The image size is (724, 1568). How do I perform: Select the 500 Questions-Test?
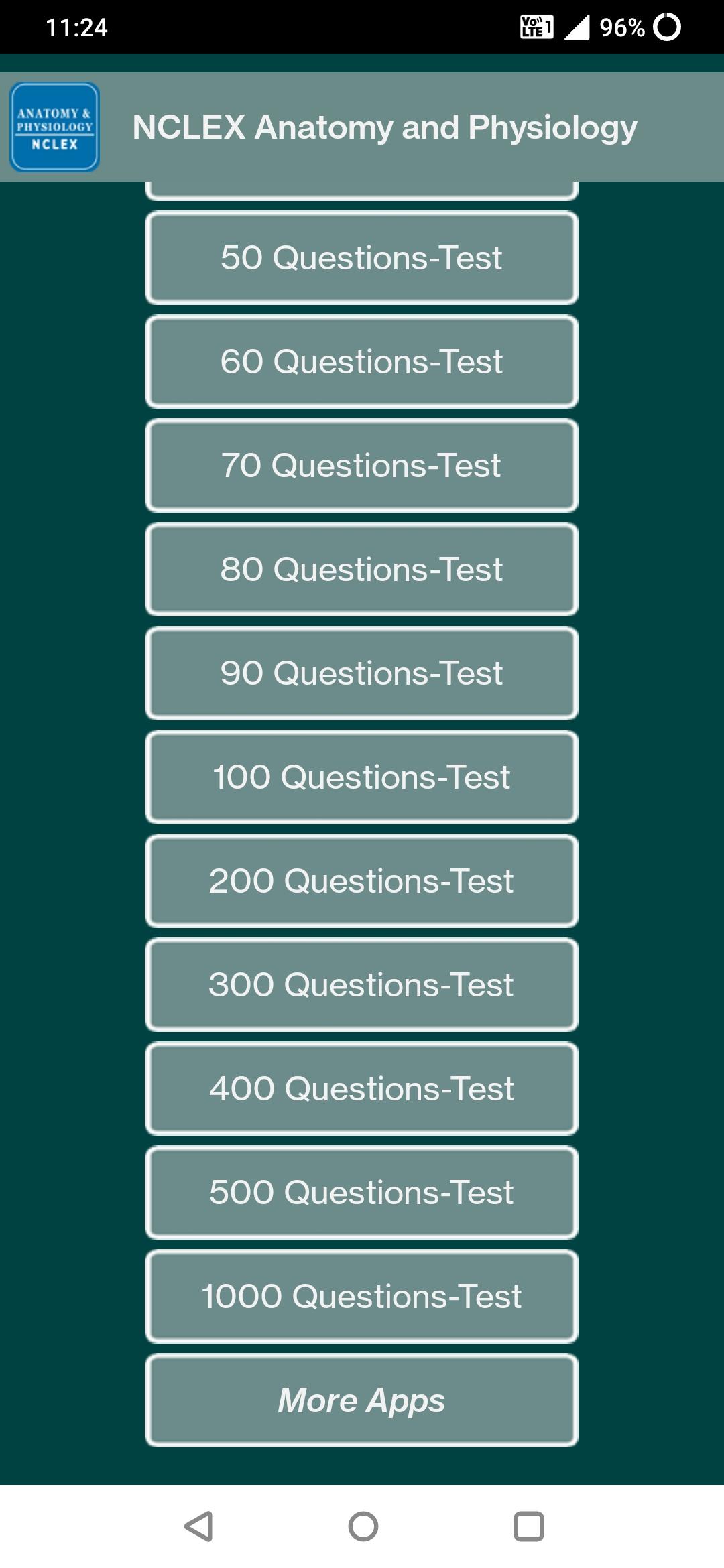[361, 1193]
